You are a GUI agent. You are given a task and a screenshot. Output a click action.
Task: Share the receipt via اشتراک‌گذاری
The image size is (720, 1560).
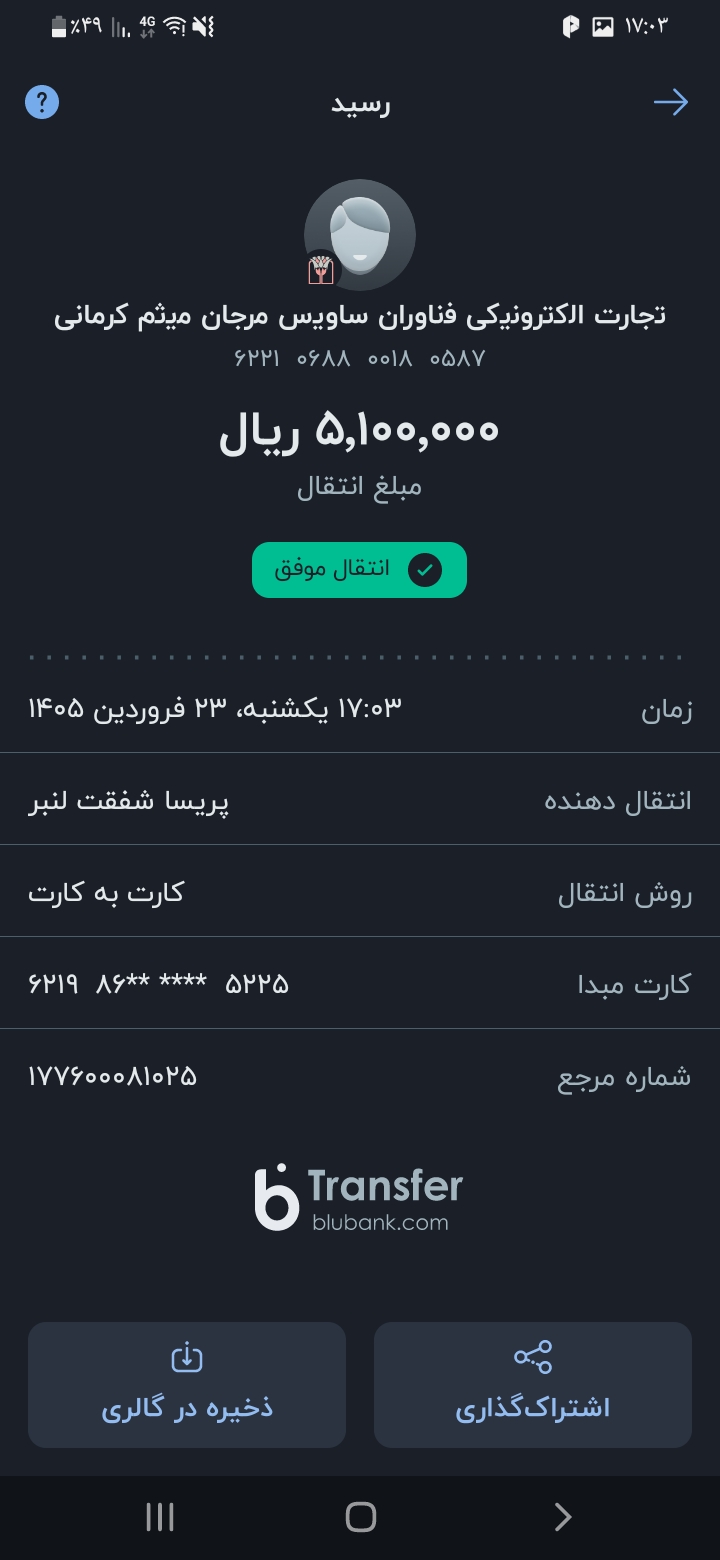(x=533, y=1385)
